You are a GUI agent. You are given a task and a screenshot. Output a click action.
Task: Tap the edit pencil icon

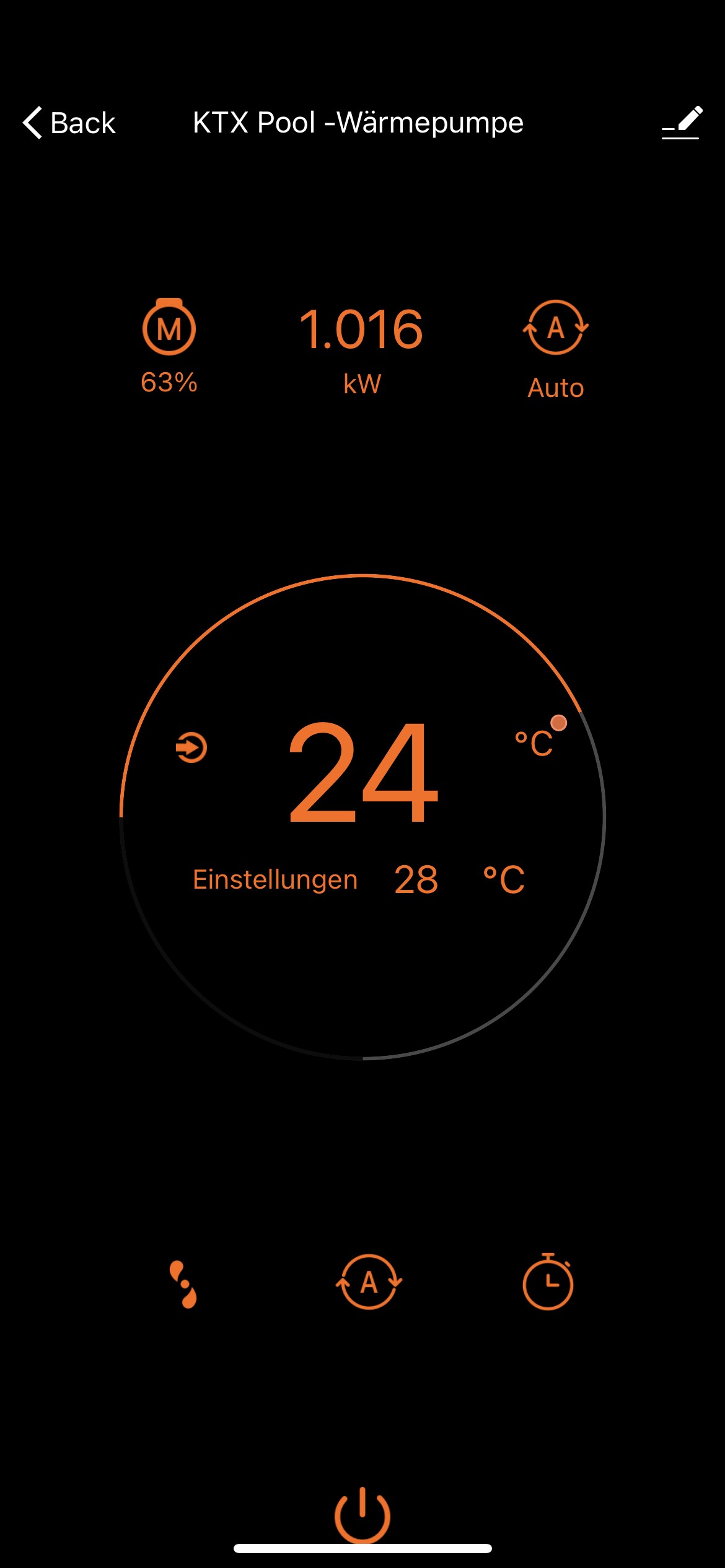point(682,123)
